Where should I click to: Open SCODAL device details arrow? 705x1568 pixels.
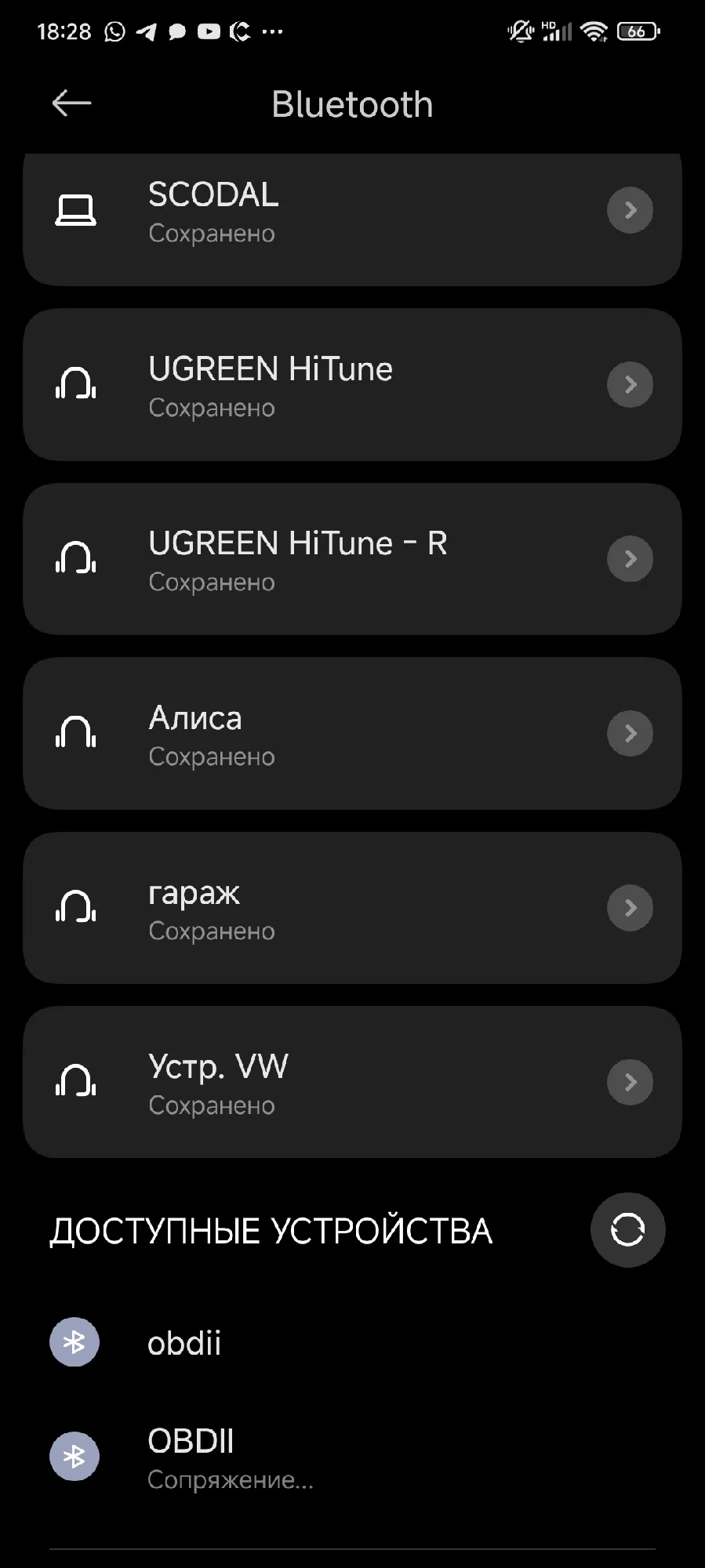(x=630, y=210)
